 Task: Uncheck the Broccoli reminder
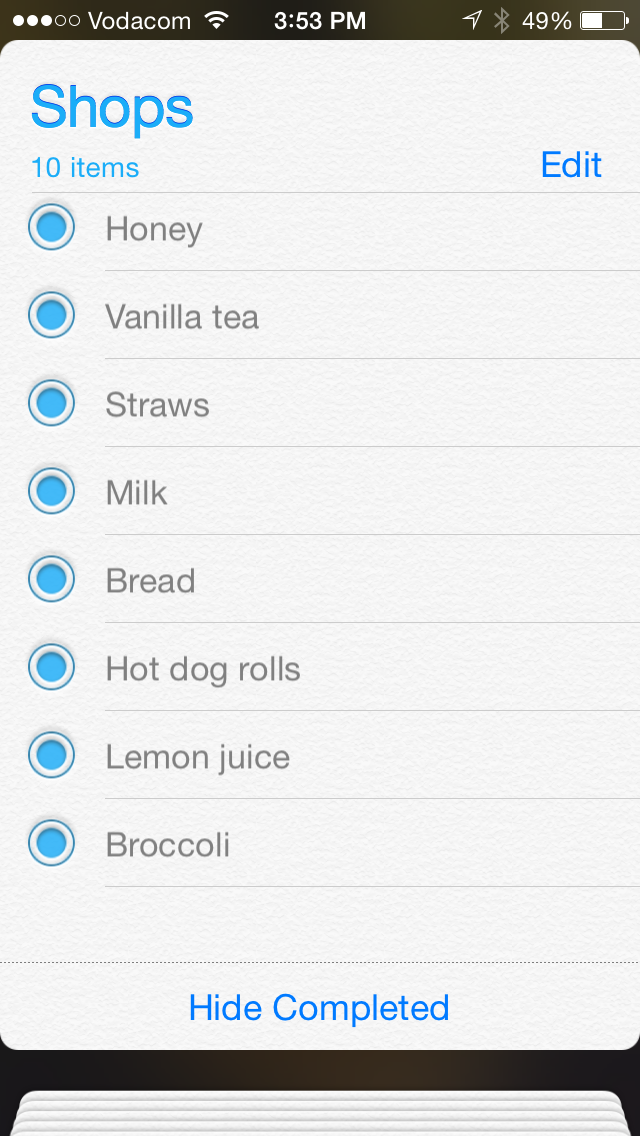[x=51, y=844]
